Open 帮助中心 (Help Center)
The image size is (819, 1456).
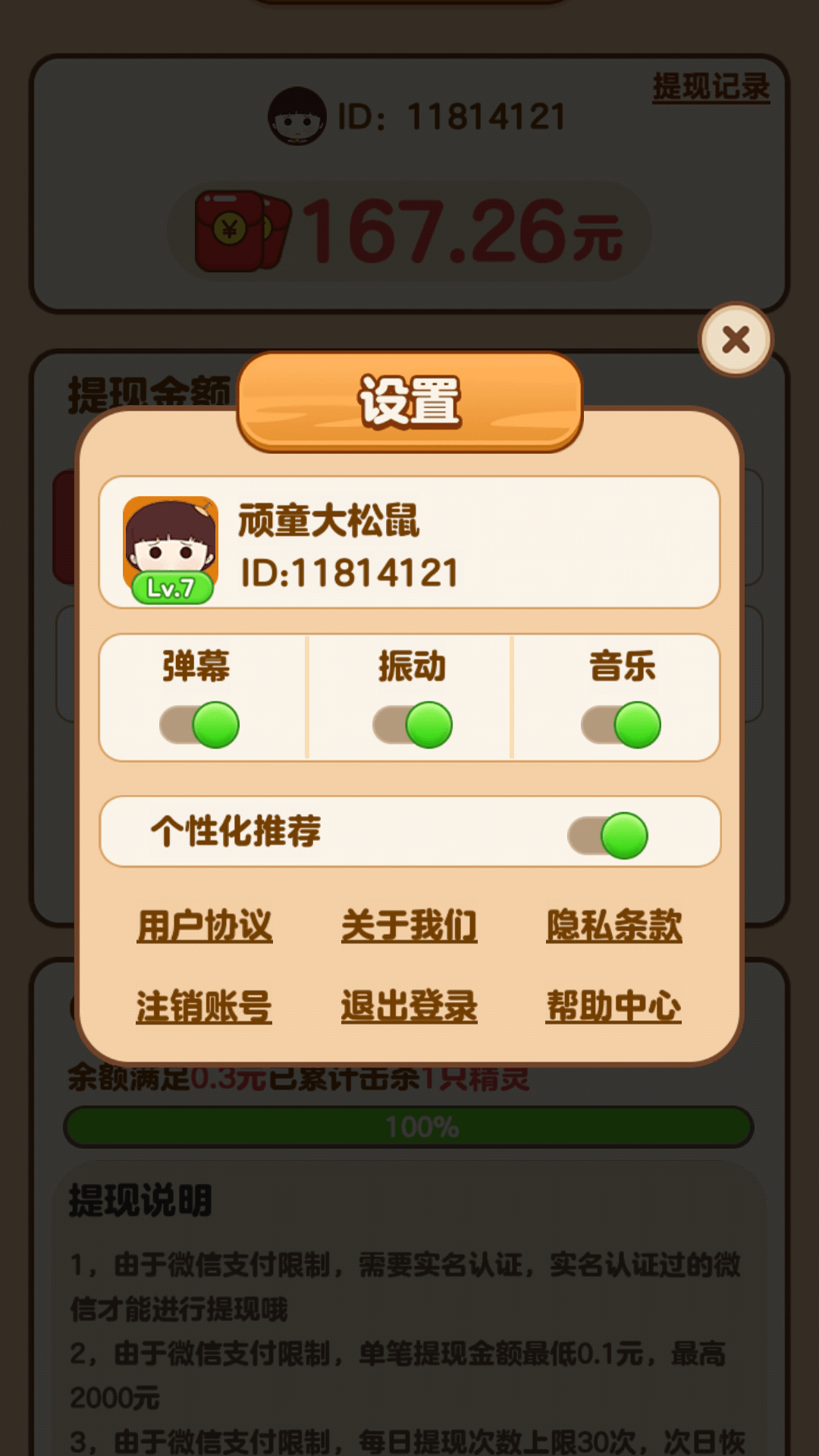[x=613, y=1006]
